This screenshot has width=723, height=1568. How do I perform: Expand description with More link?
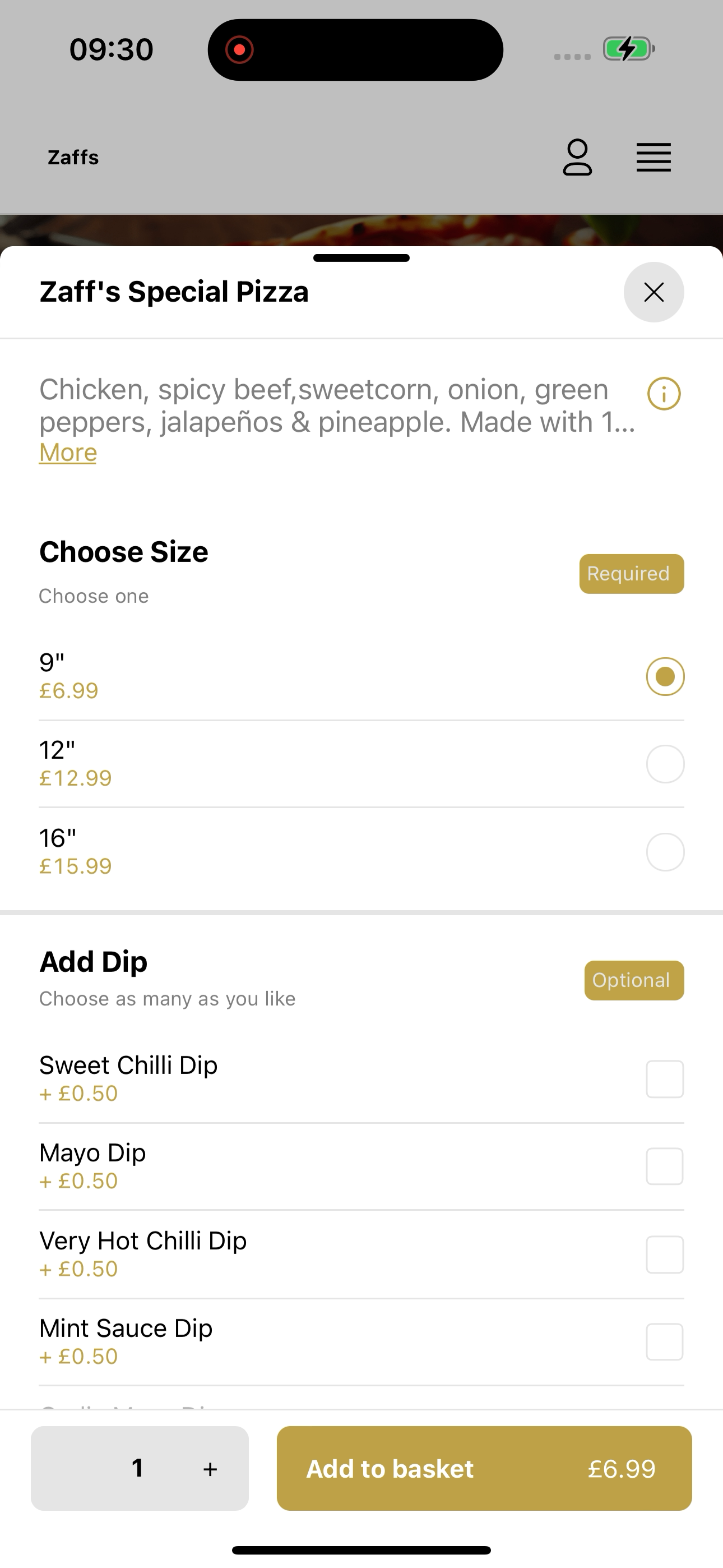[68, 452]
